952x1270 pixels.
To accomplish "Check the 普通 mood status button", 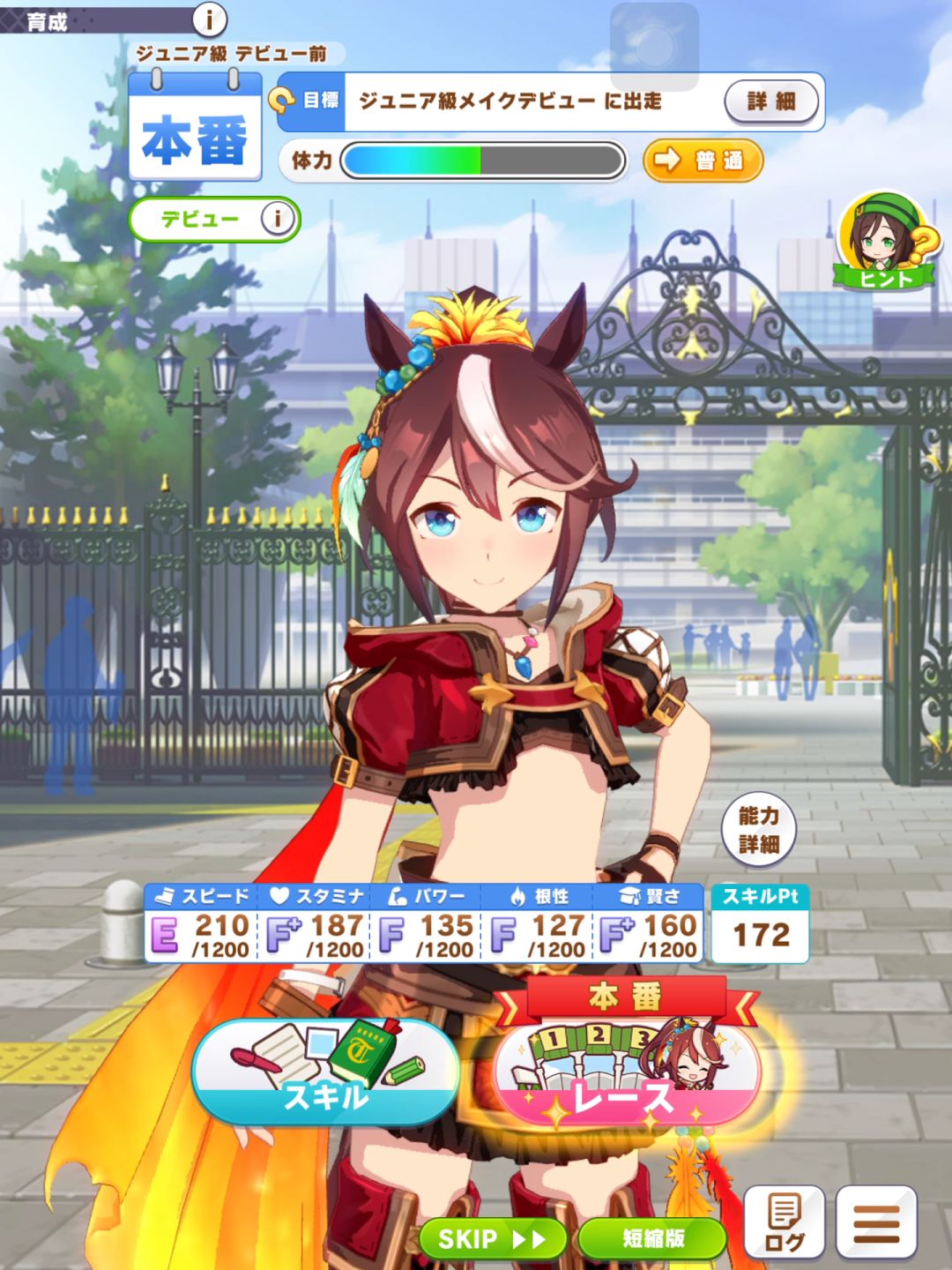I will (x=703, y=161).
